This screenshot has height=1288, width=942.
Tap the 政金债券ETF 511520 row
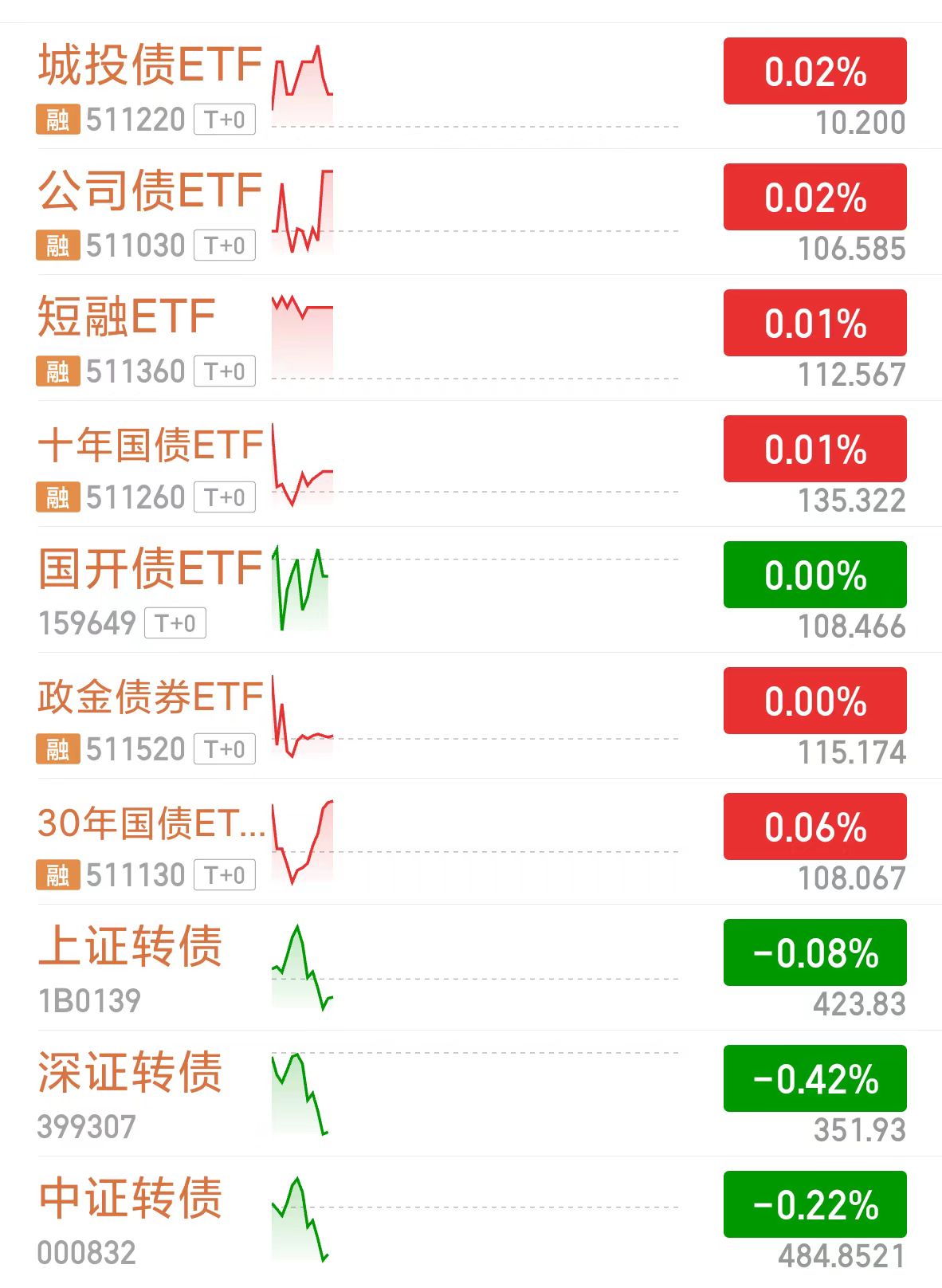[471, 716]
